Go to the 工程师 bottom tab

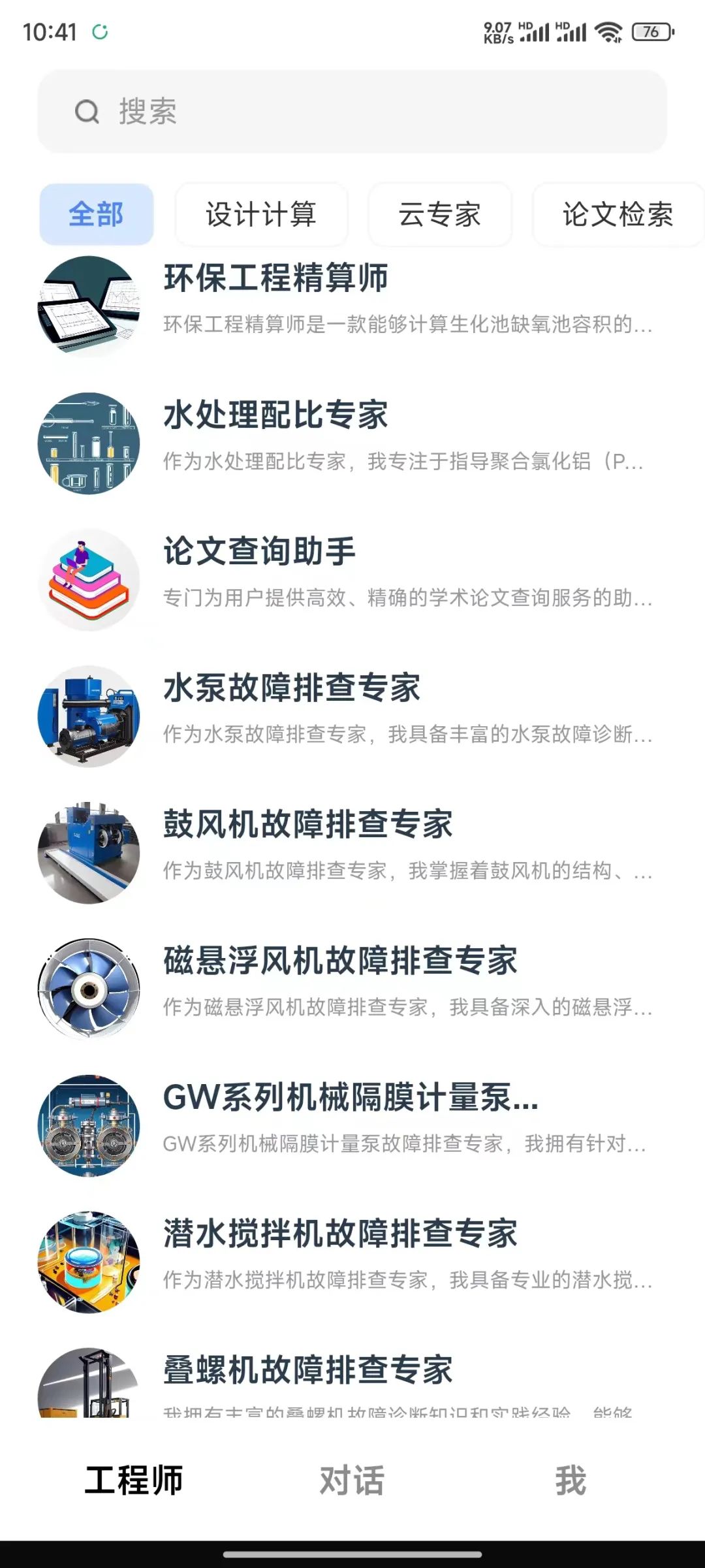(x=134, y=1480)
